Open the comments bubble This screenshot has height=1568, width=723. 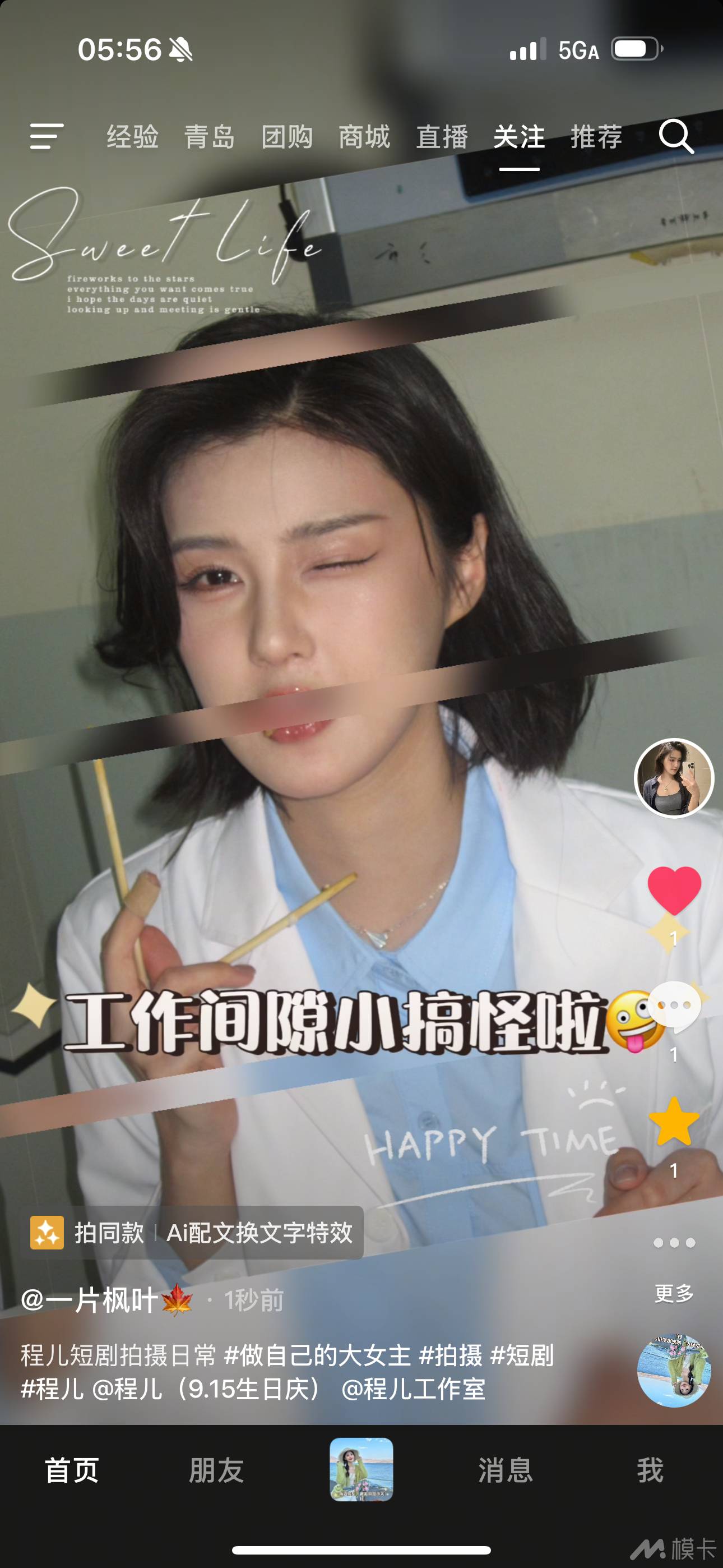point(674,1007)
